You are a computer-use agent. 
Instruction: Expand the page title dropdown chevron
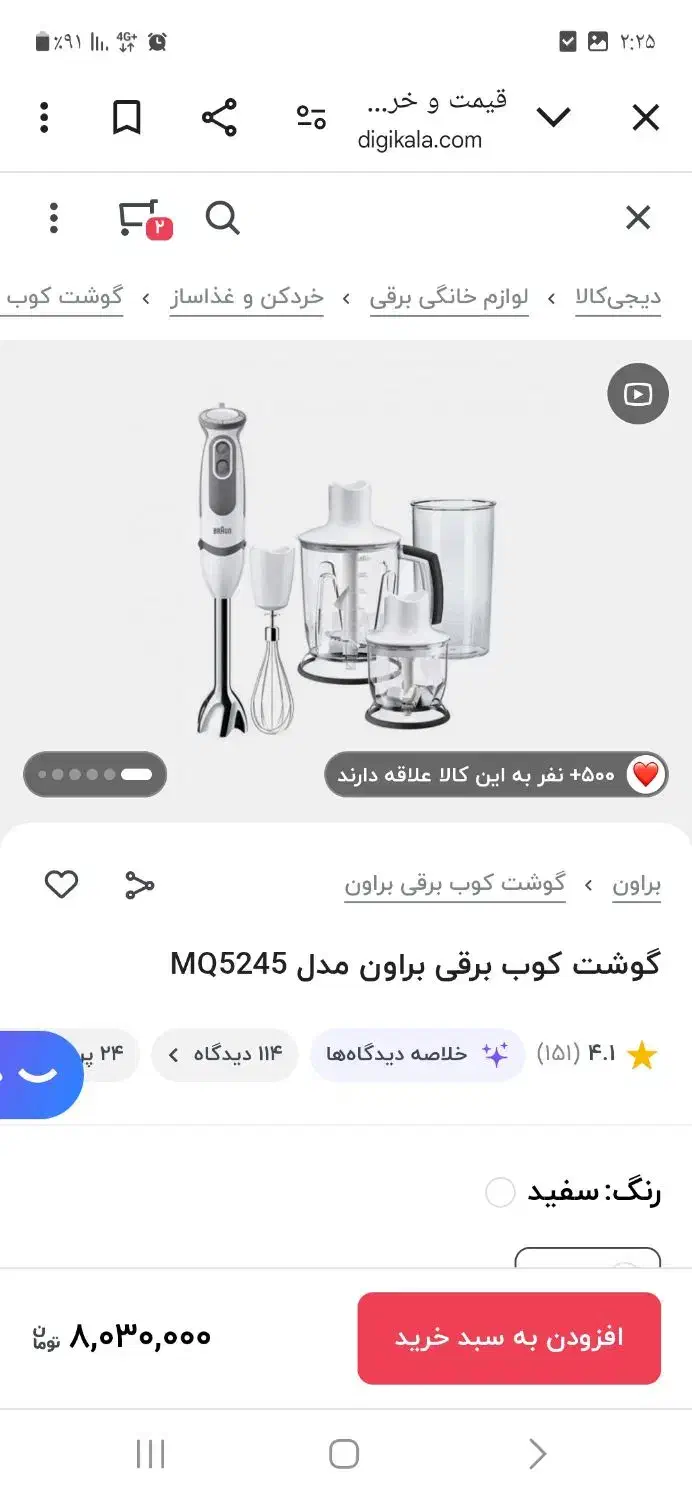553,118
